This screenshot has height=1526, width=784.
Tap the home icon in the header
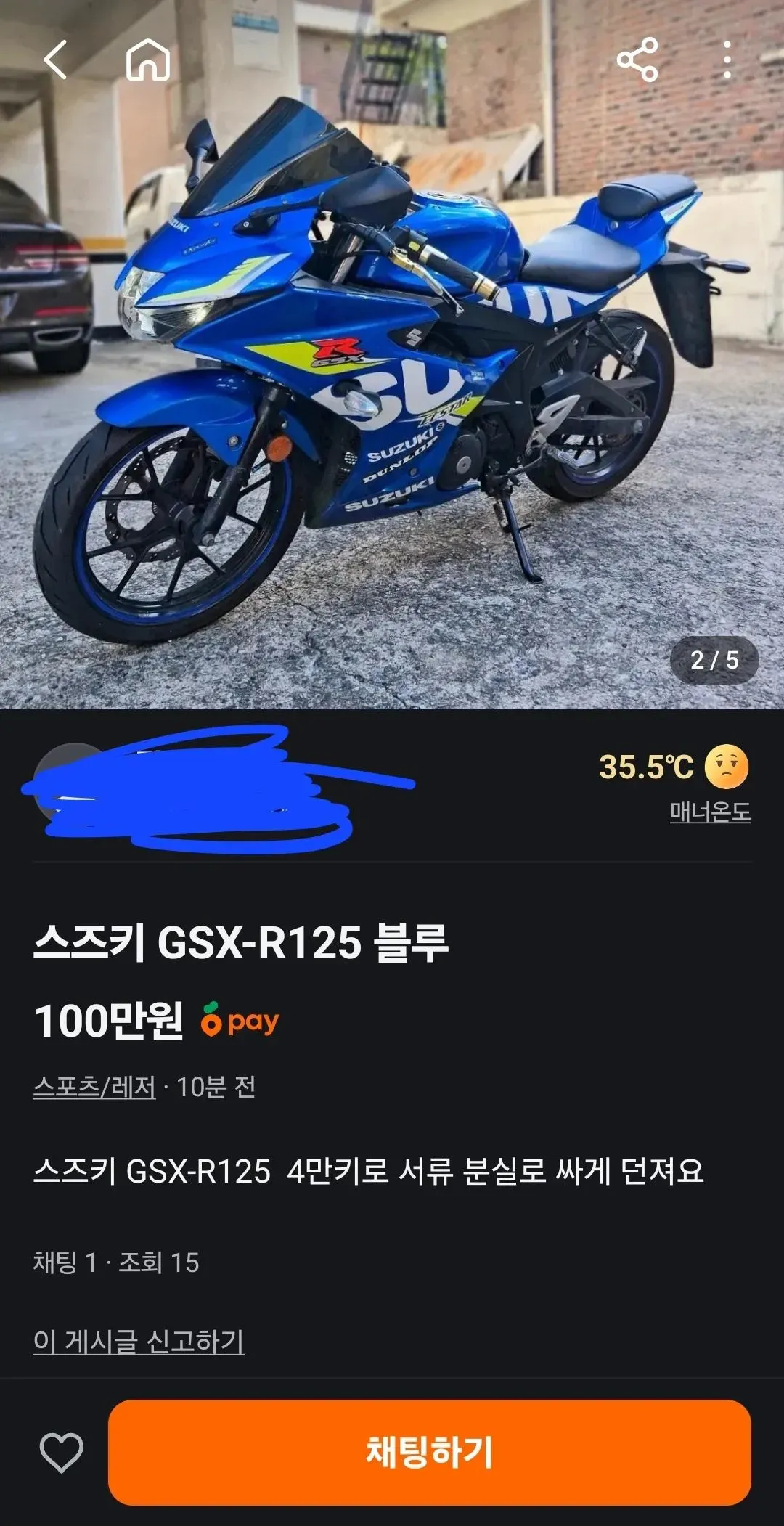148,60
